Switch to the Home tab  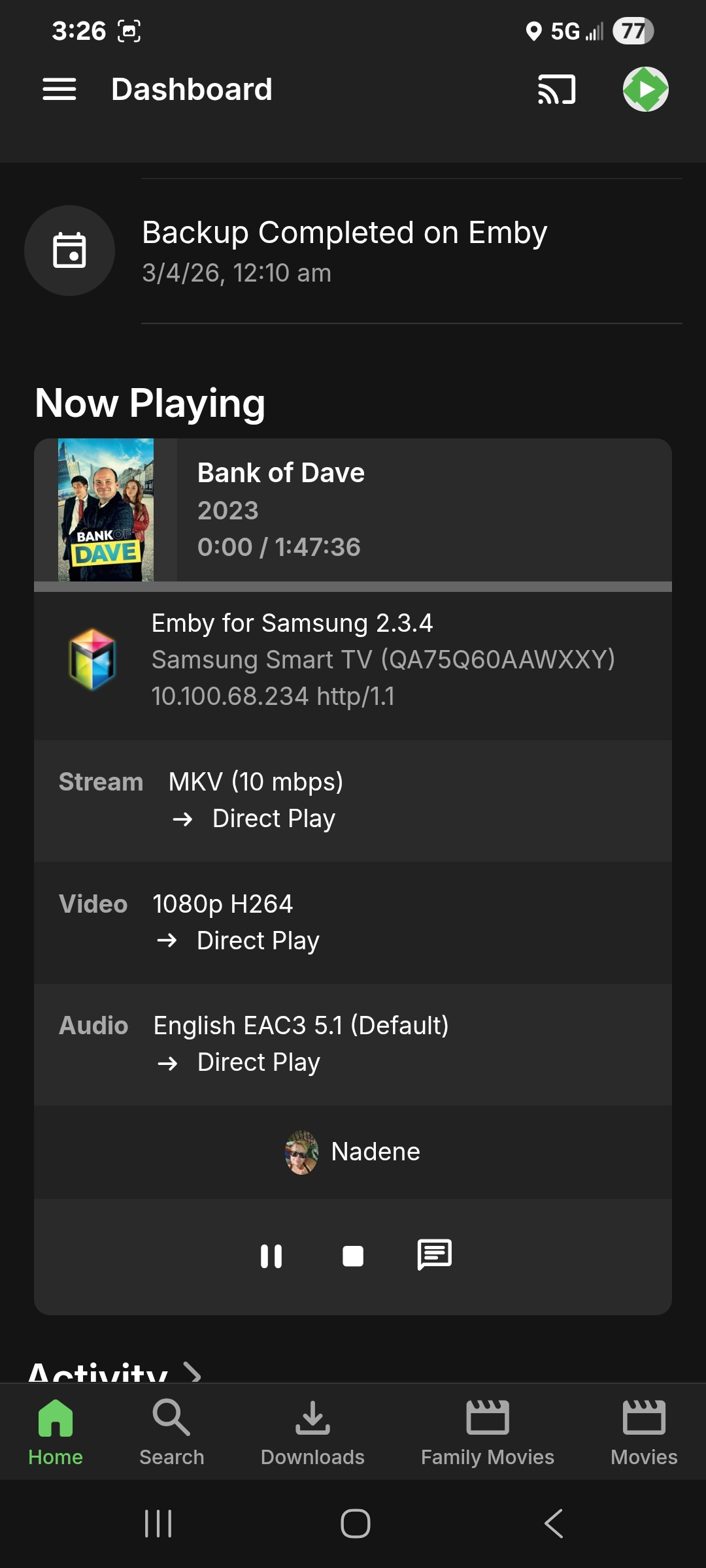[56, 1432]
